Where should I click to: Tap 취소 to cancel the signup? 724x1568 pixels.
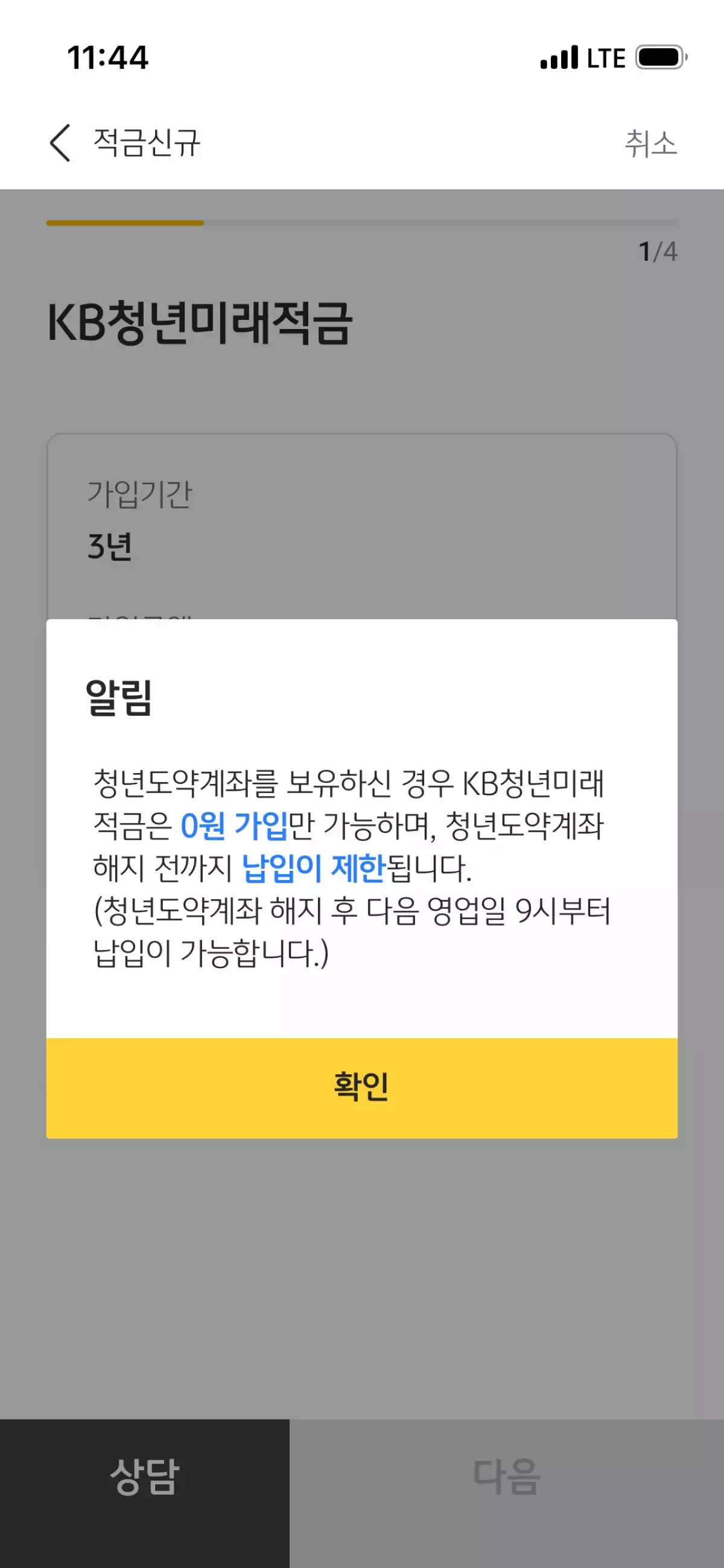(650, 144)
